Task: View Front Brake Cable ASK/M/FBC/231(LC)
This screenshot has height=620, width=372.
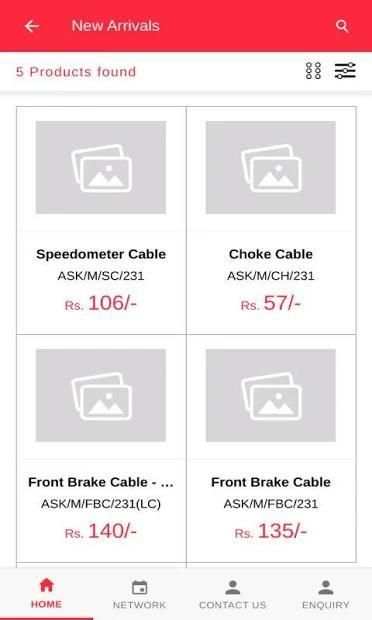Action: pyautogui.click(x=101, y=448)
